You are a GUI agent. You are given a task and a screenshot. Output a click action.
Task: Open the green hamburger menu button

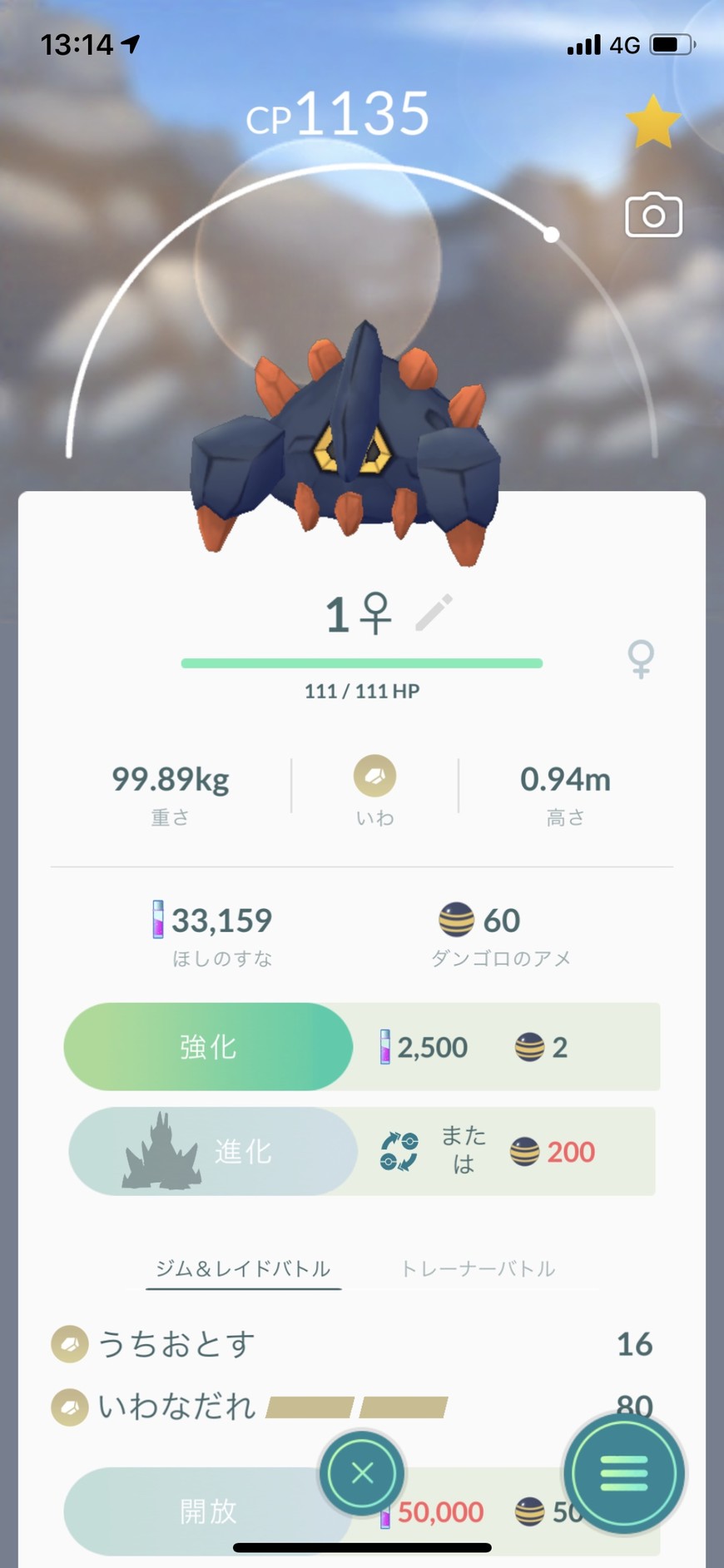point(623,1473)
